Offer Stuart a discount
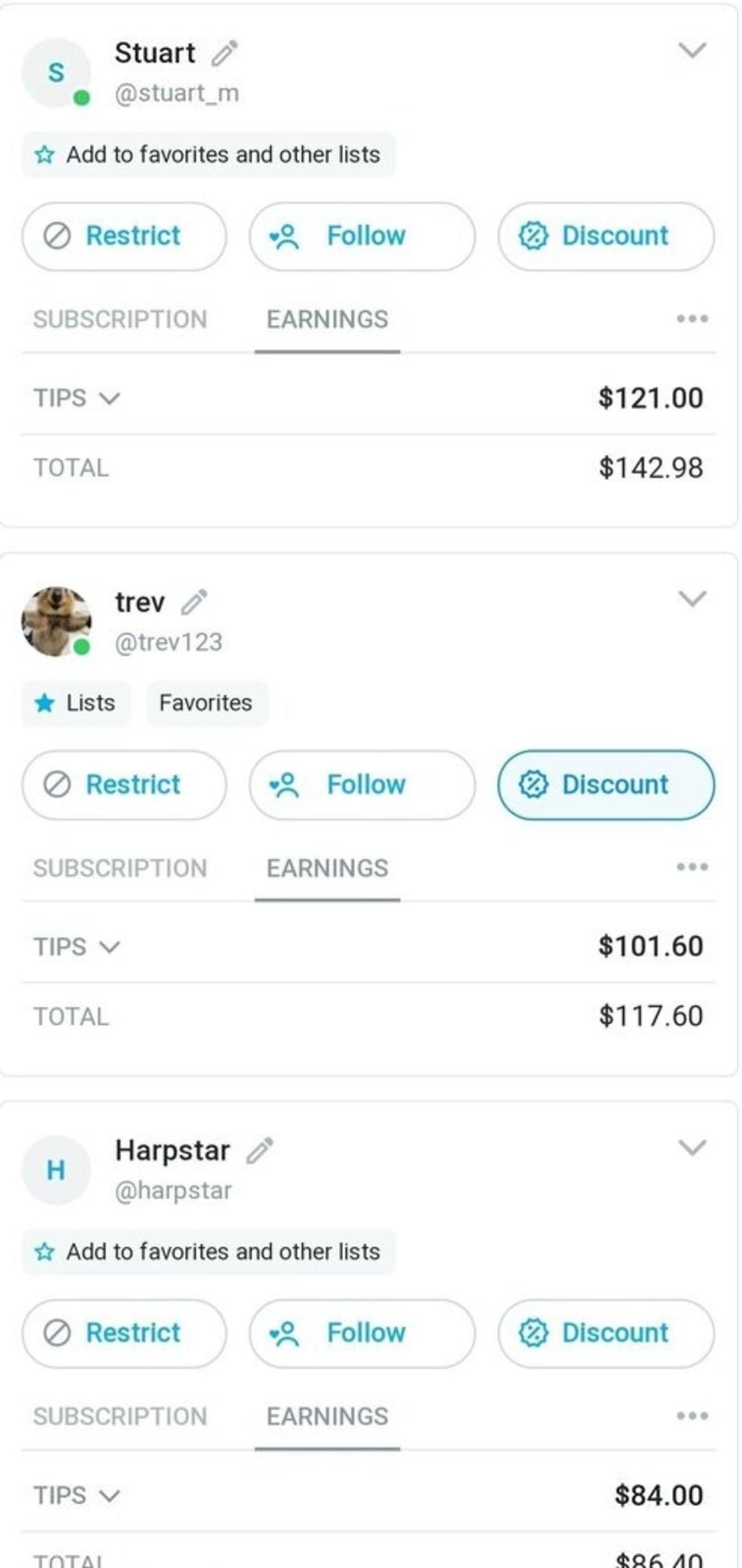The image size is (742, 1568). click(606, 236)
